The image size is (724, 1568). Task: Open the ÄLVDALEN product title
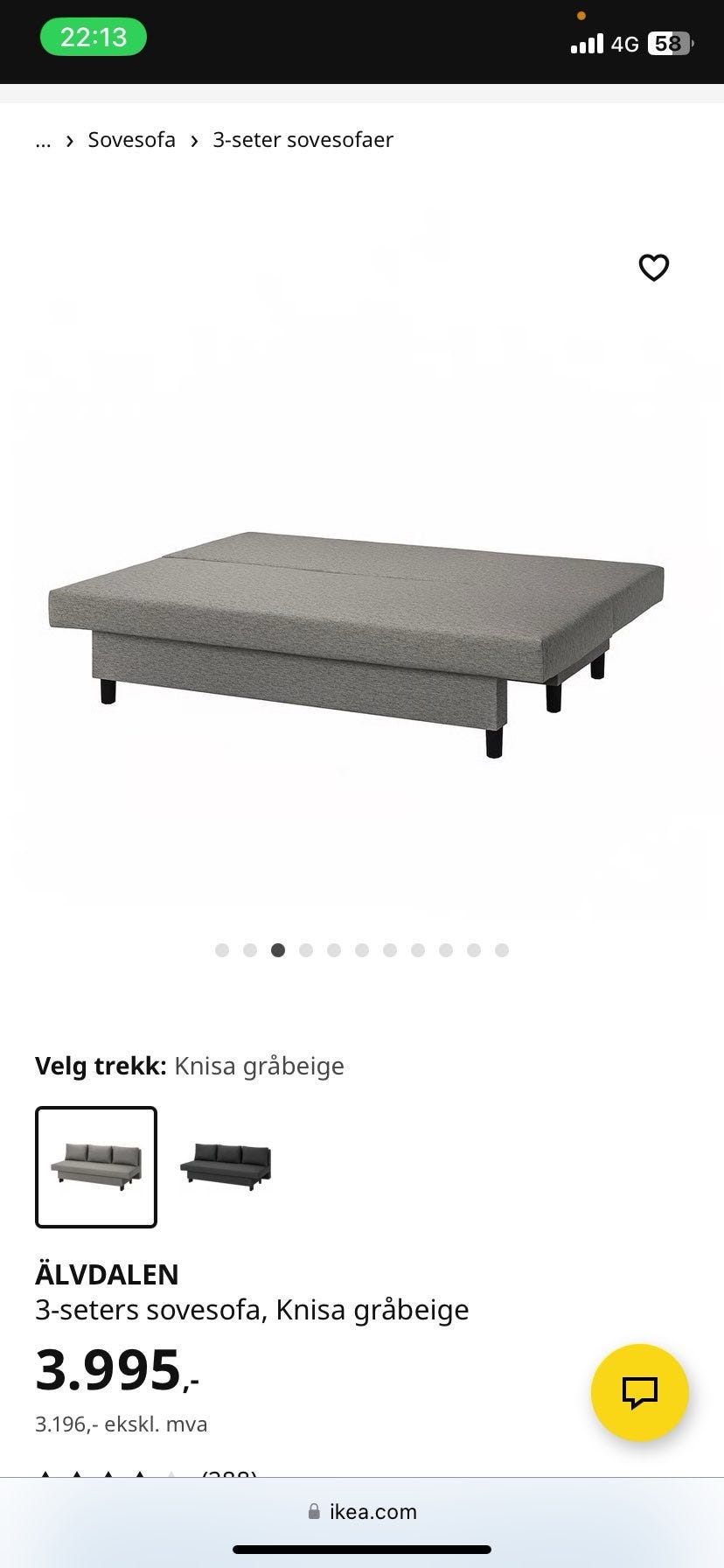(x=106, y=1274)
